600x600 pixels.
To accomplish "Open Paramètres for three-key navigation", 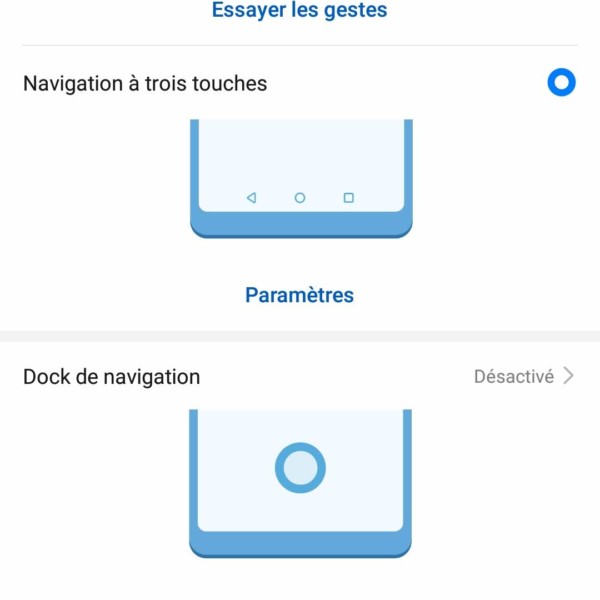I will click(x=299, y=295).
